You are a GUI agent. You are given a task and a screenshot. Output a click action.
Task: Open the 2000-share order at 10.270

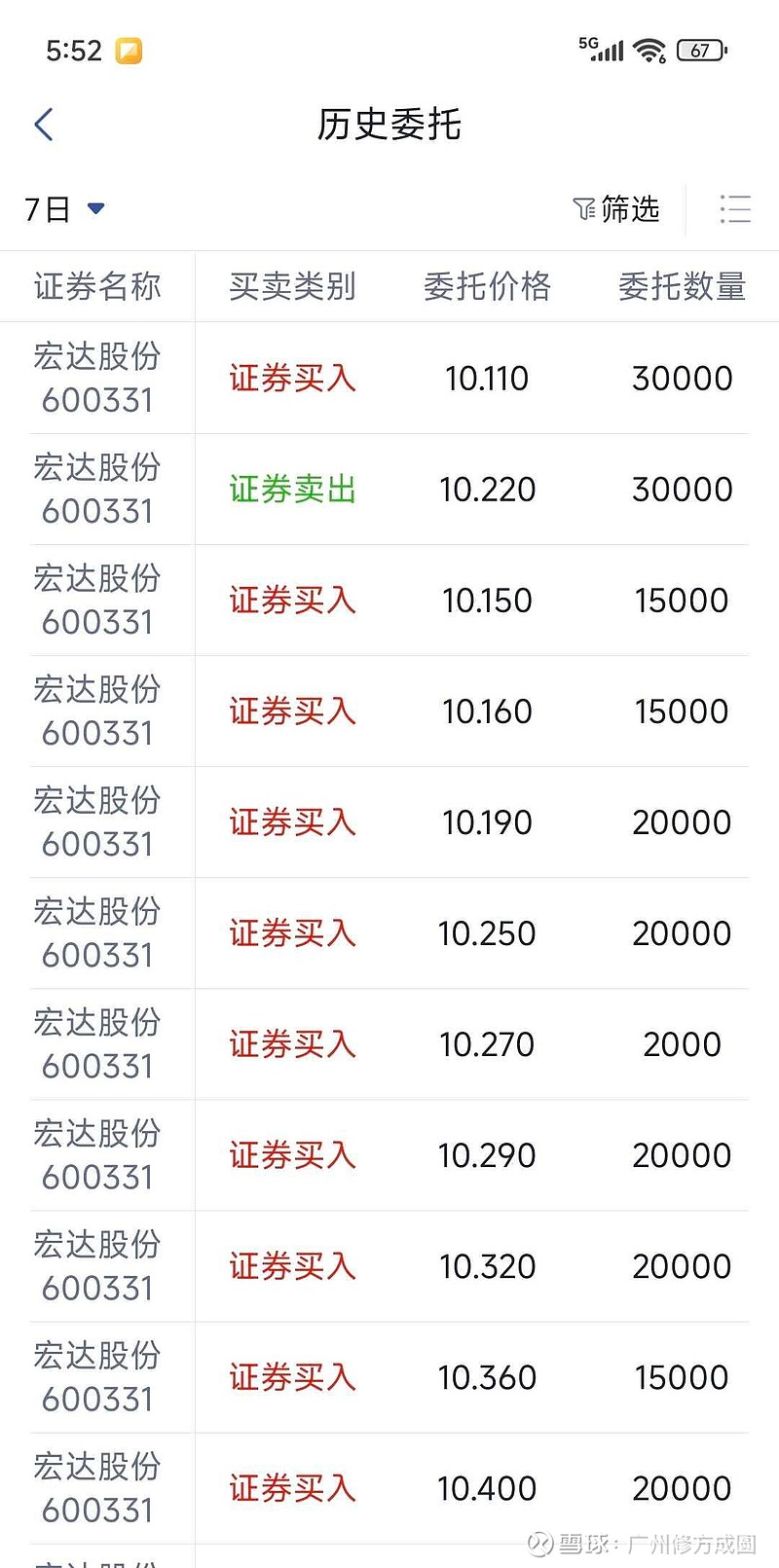(389, 1043)
